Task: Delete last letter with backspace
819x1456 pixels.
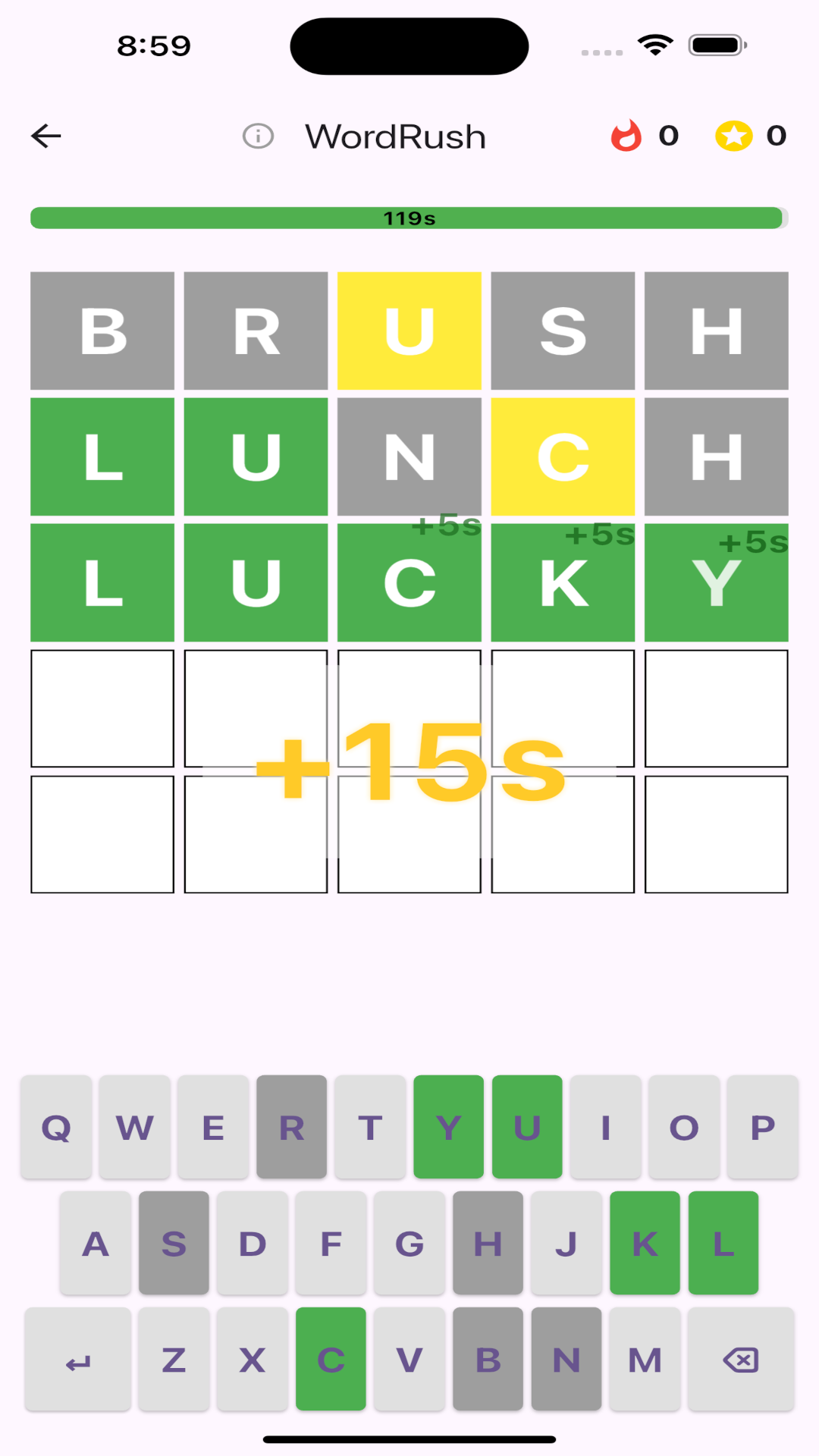Action: [741, 1360]
